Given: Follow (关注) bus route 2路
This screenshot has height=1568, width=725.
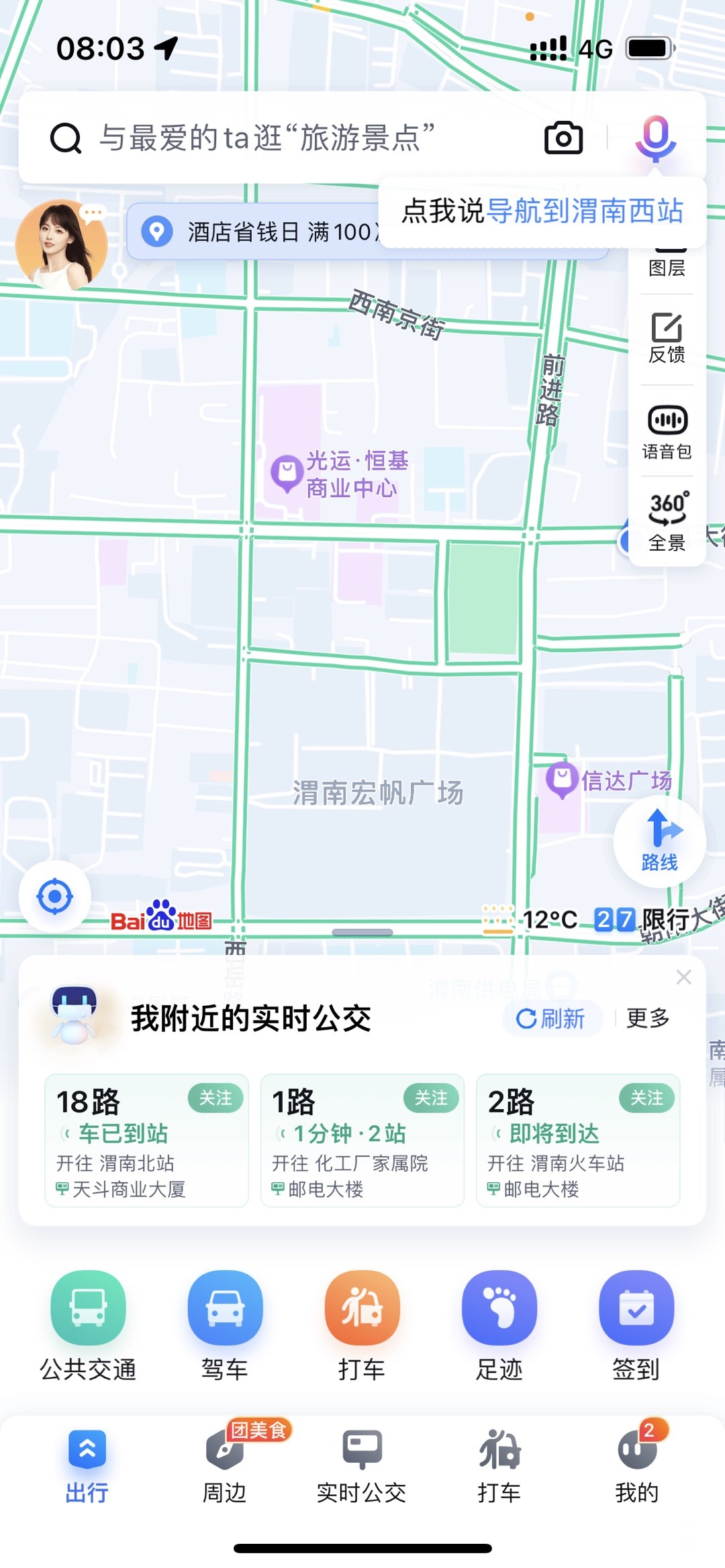Looking at the screenshot, I should click(646, 1098).
